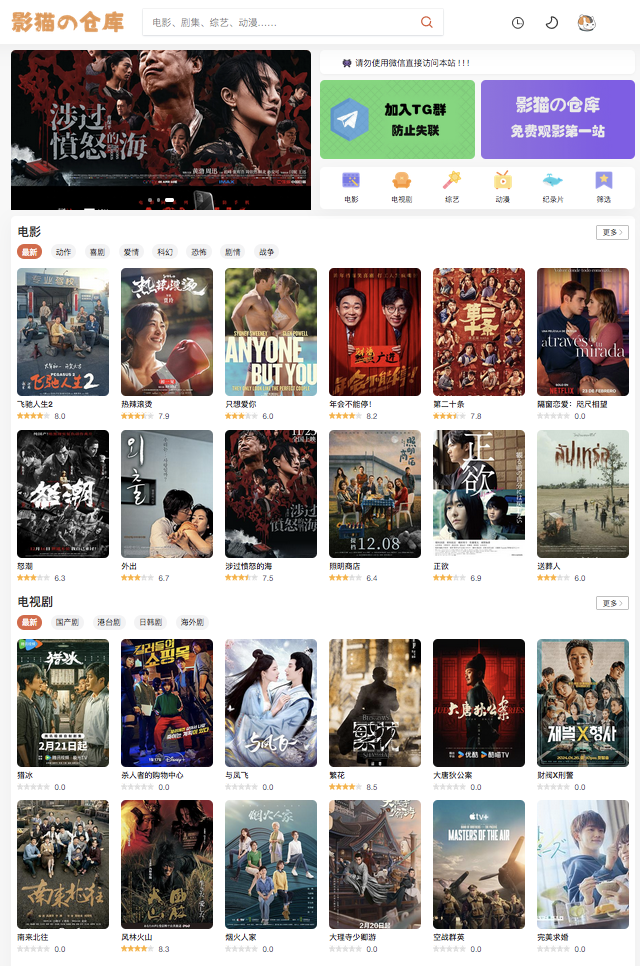Open the 电视剧 category shortcut
Image resolution: width=640 pixels, height=966 pixels.
pyautogui.click(x=401, y=186)
